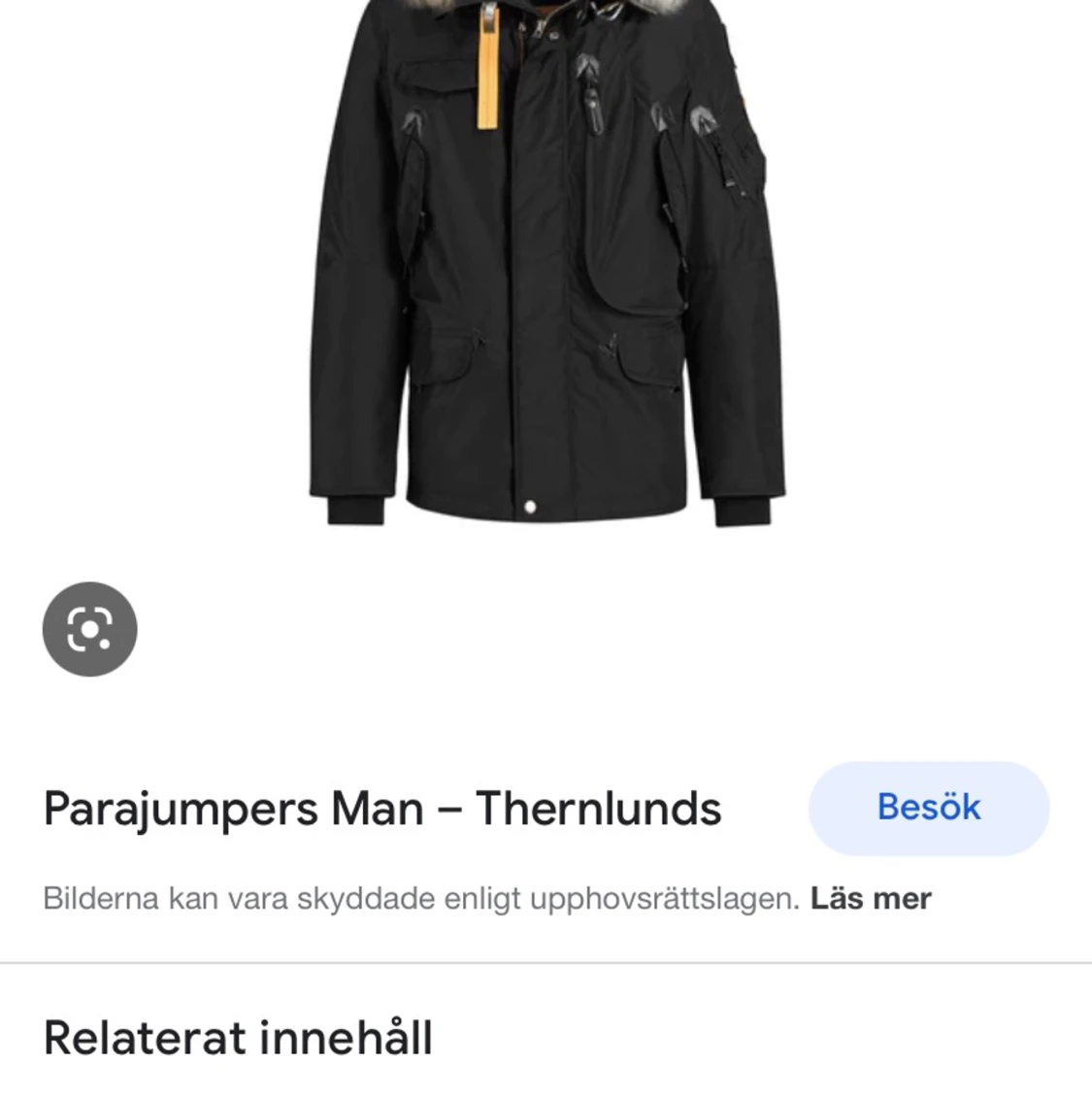Click the Besök button to visit Thernlunds

928,807
